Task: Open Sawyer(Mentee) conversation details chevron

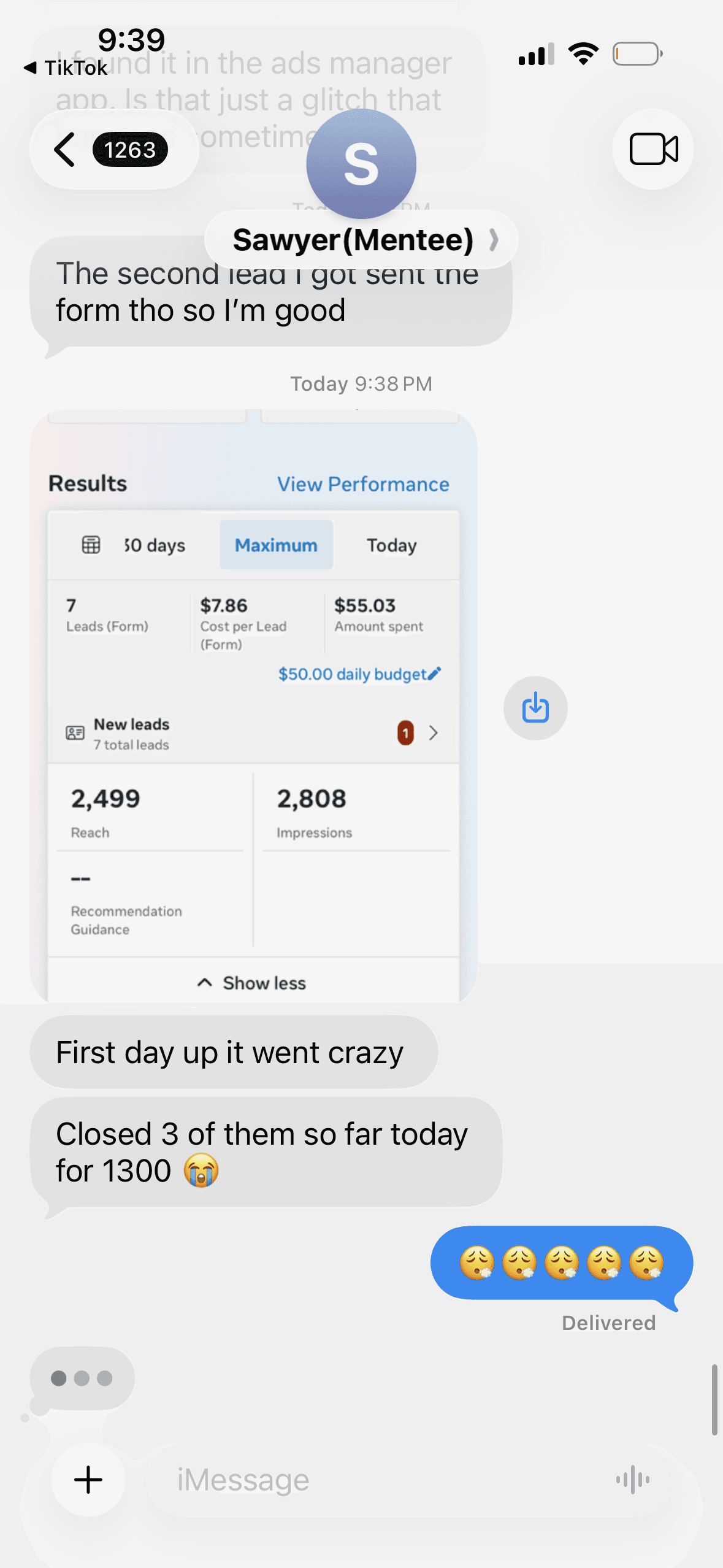Action: pos(494,239)
